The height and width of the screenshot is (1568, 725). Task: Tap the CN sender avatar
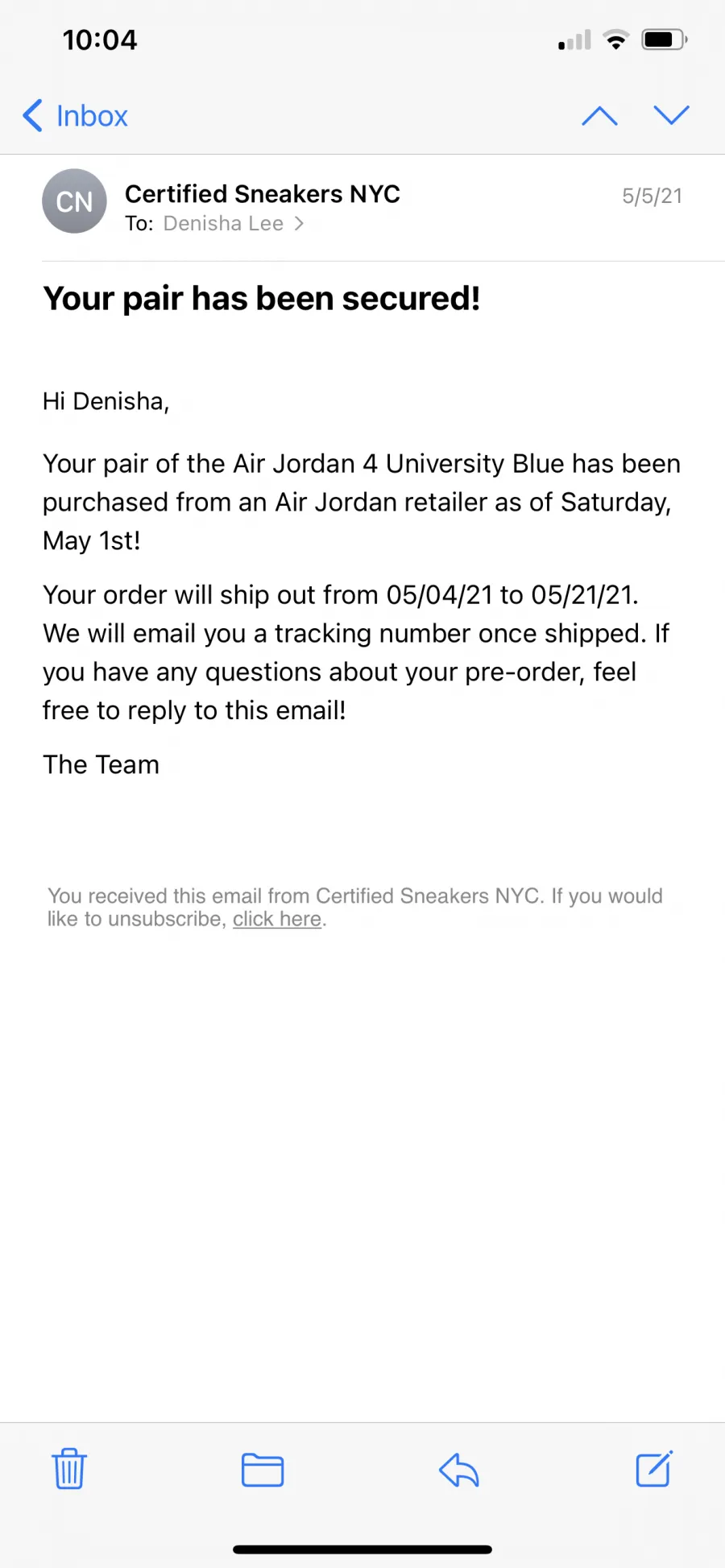click(74, 201)
